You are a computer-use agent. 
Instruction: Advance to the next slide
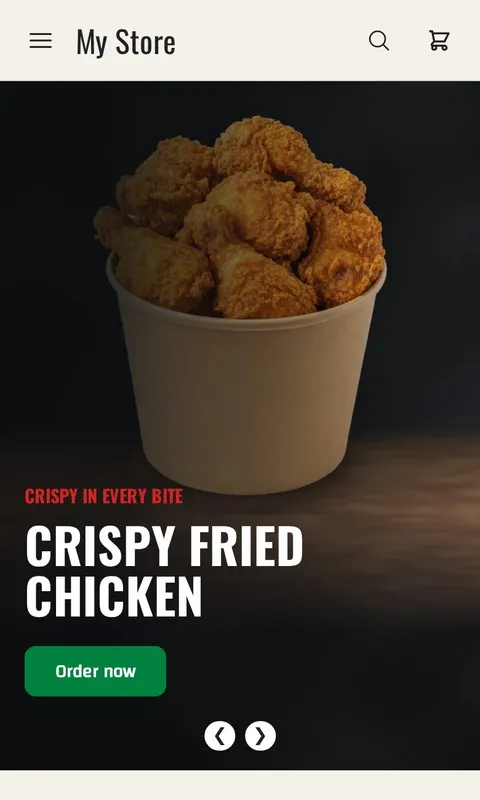click(x=260, y=736)
